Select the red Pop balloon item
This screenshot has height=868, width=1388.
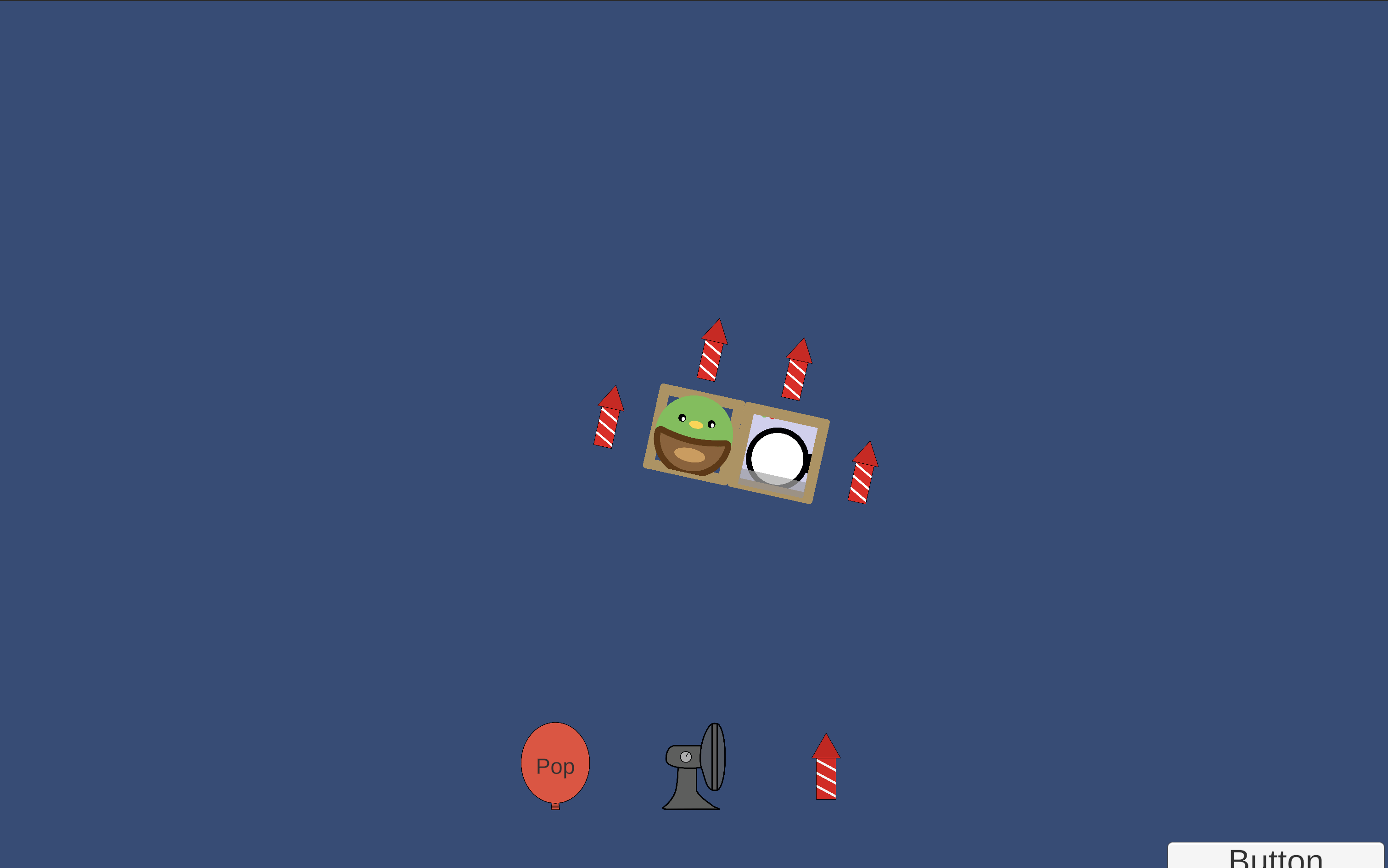(x=555, y=763)
